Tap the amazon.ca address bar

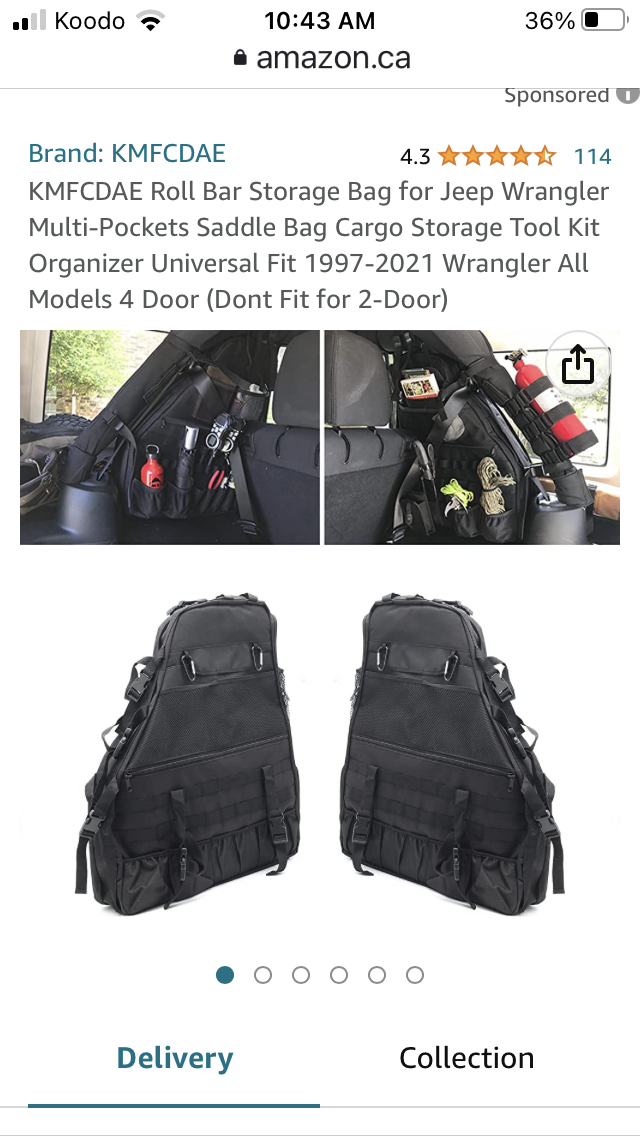coord(321,58)
